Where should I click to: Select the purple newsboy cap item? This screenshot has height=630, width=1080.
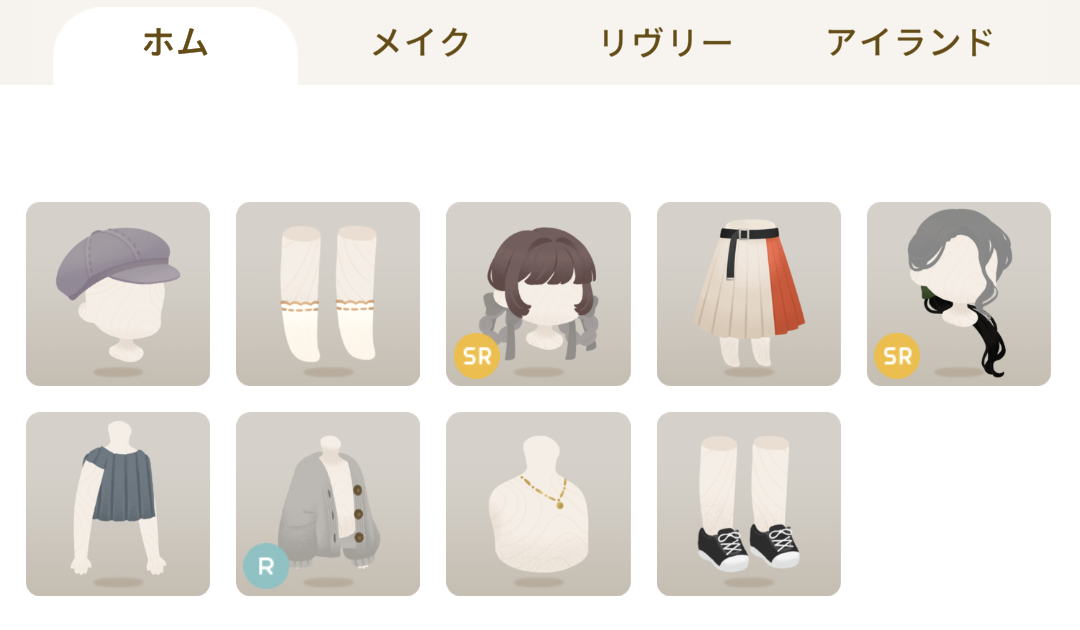(x=118, y=294)
